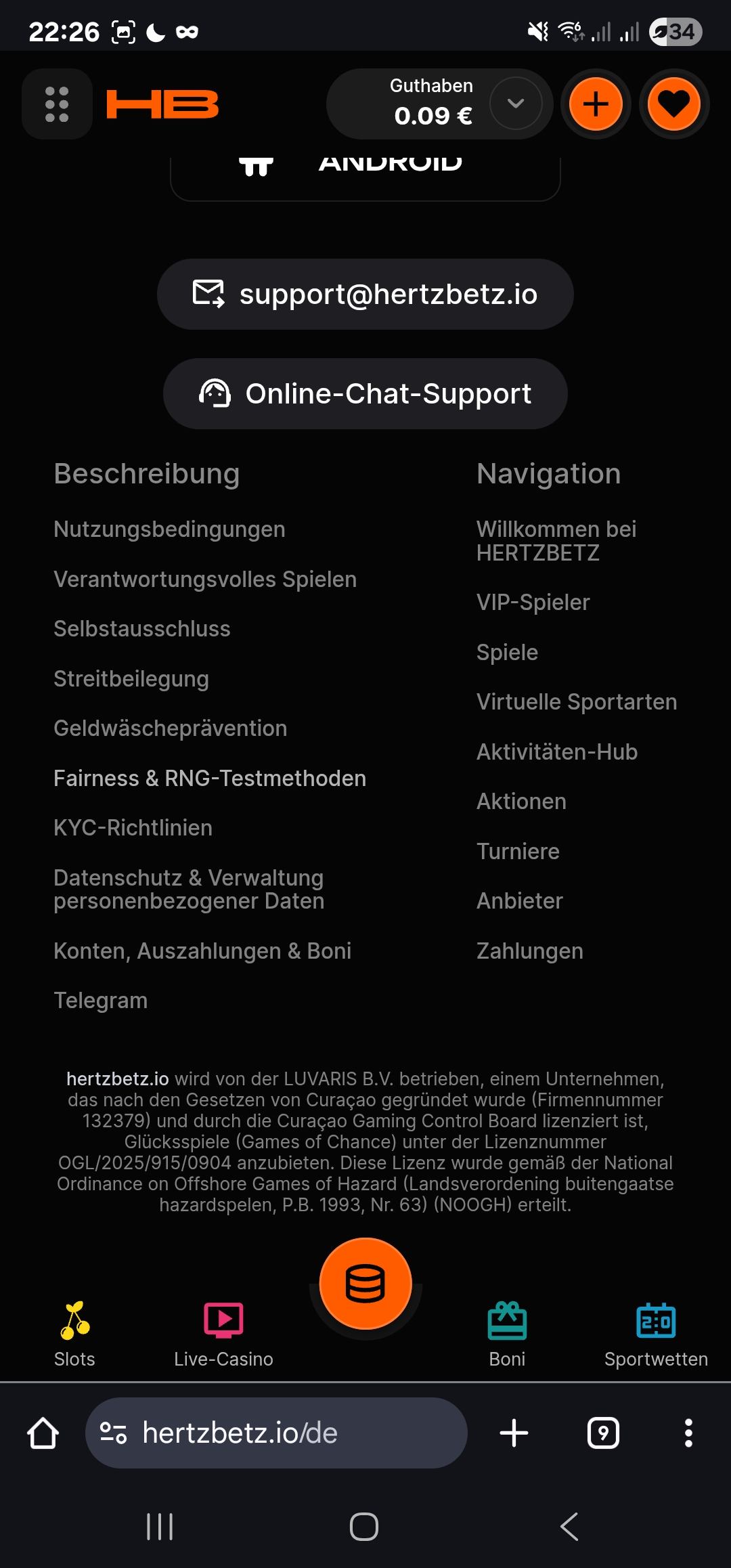Switch to Sportwetten tab
The height and width of the screenshot is (1568, 731).
(656, 1334)
